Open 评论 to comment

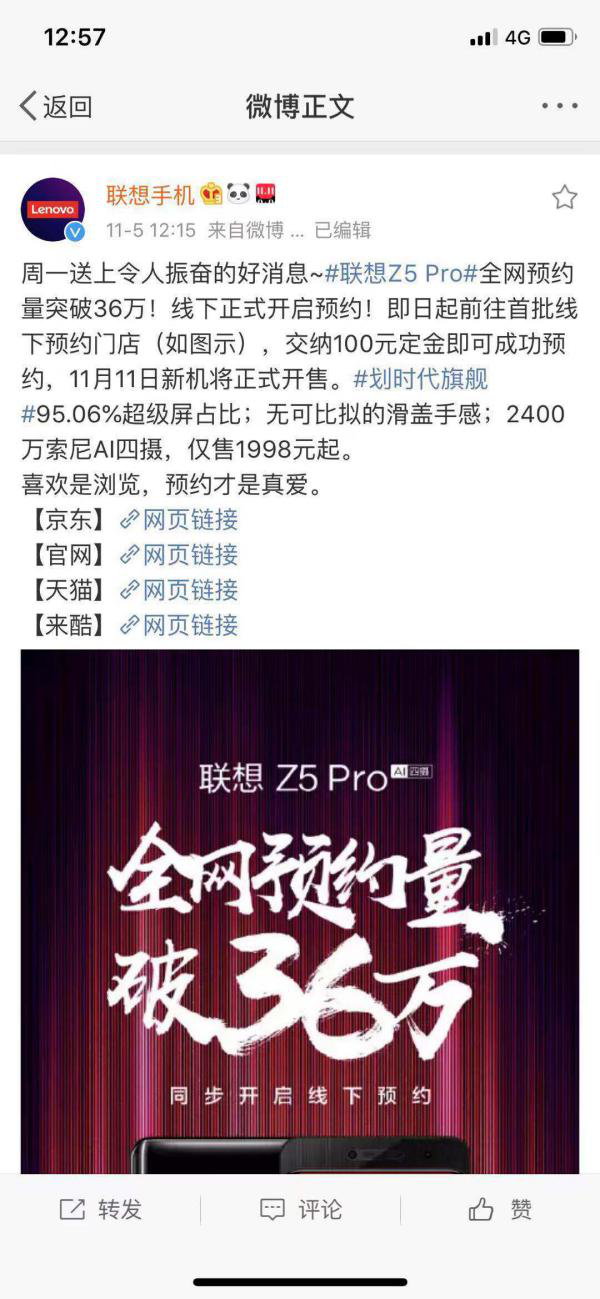pos(300,1210)
